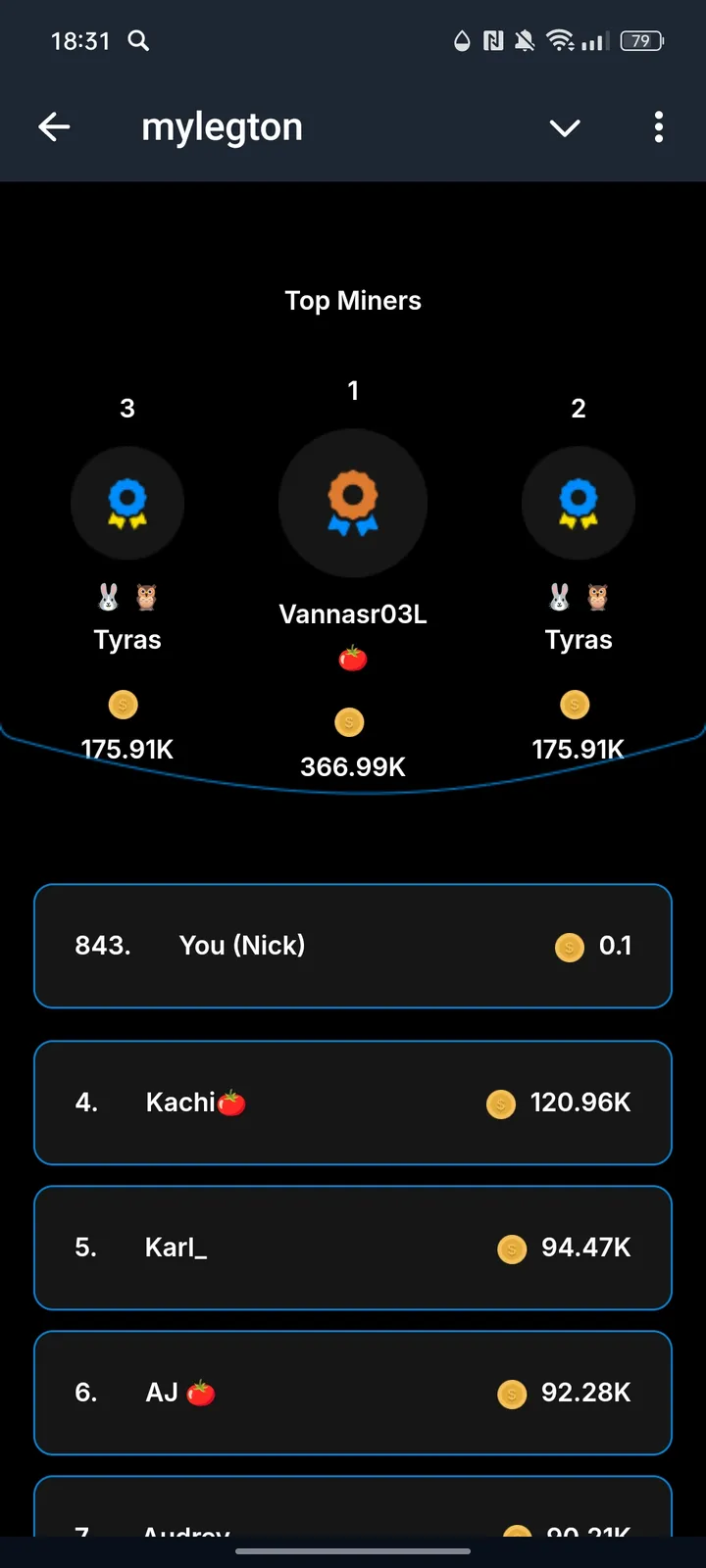Screen dimensions: 706x1568
Task: View AJ's miner entry
Action: (x=353, y=1393)
